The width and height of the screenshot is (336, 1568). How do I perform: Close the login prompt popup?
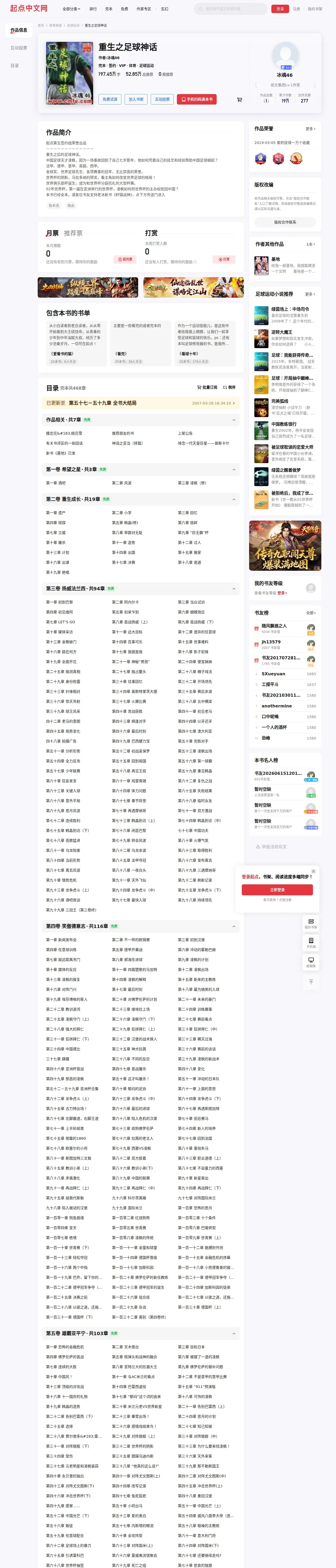[x=313, y=871]
